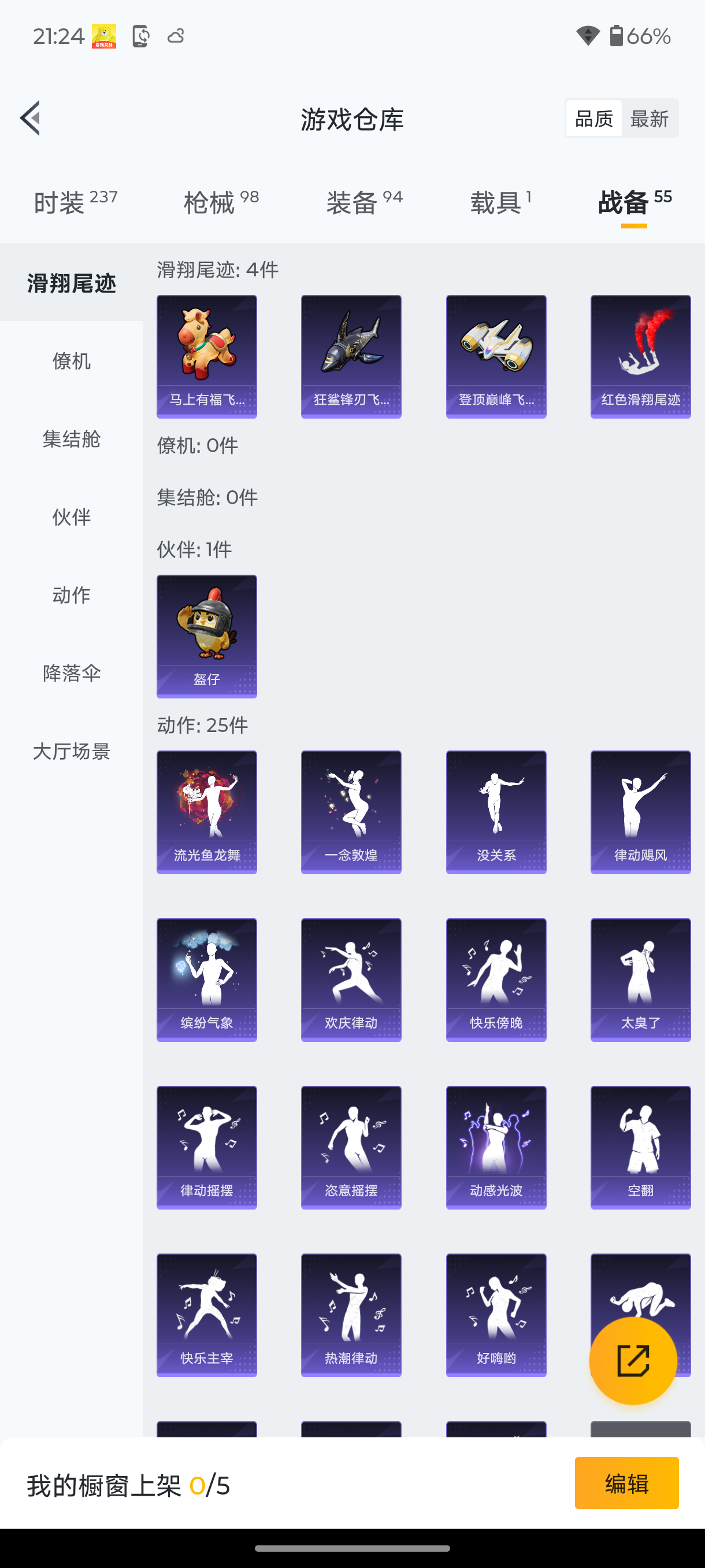The width and height of the screenshot is (705, 1568).
Task: Open the 马上有福飞行器 glider trail item
Action: click(206, 356)
